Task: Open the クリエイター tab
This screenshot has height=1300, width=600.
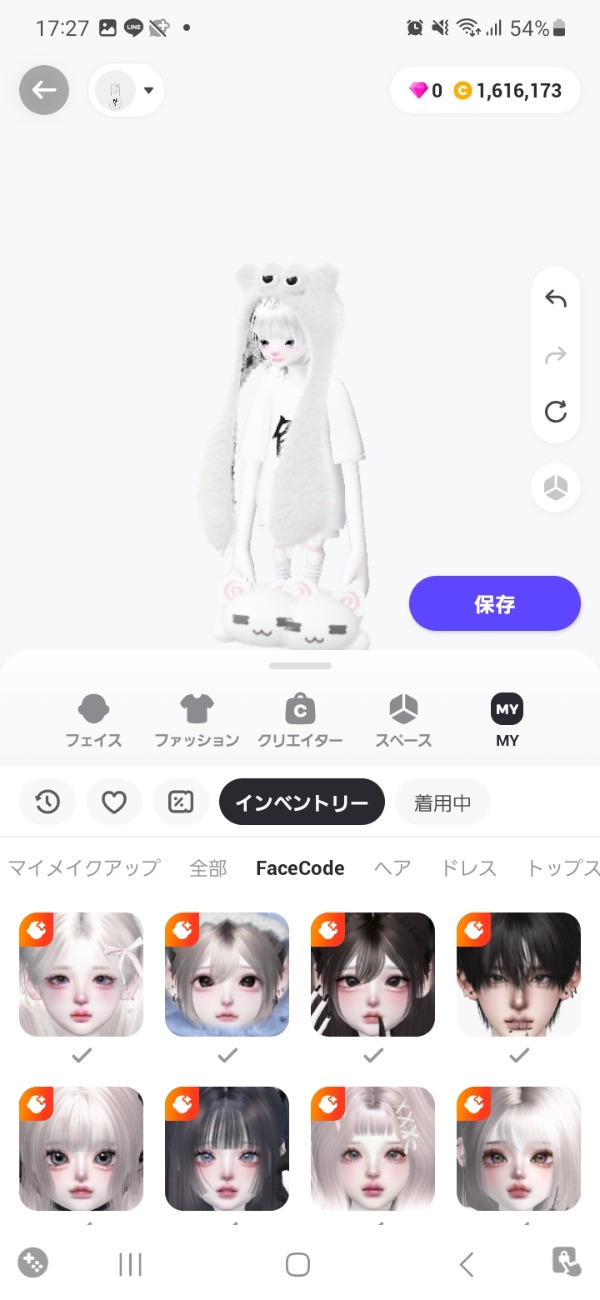Action: click(x=300, y=721)
